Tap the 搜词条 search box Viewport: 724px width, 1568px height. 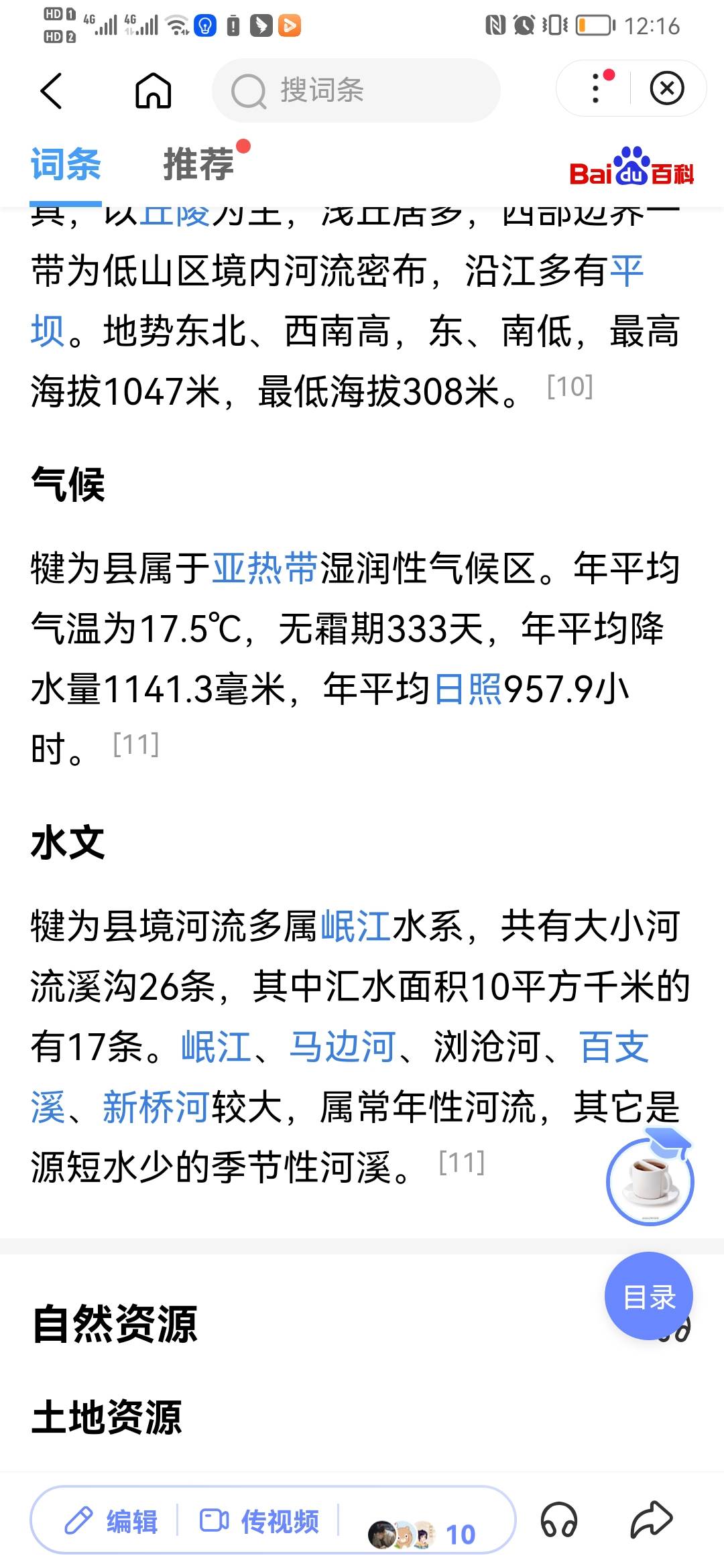(356, 90)
